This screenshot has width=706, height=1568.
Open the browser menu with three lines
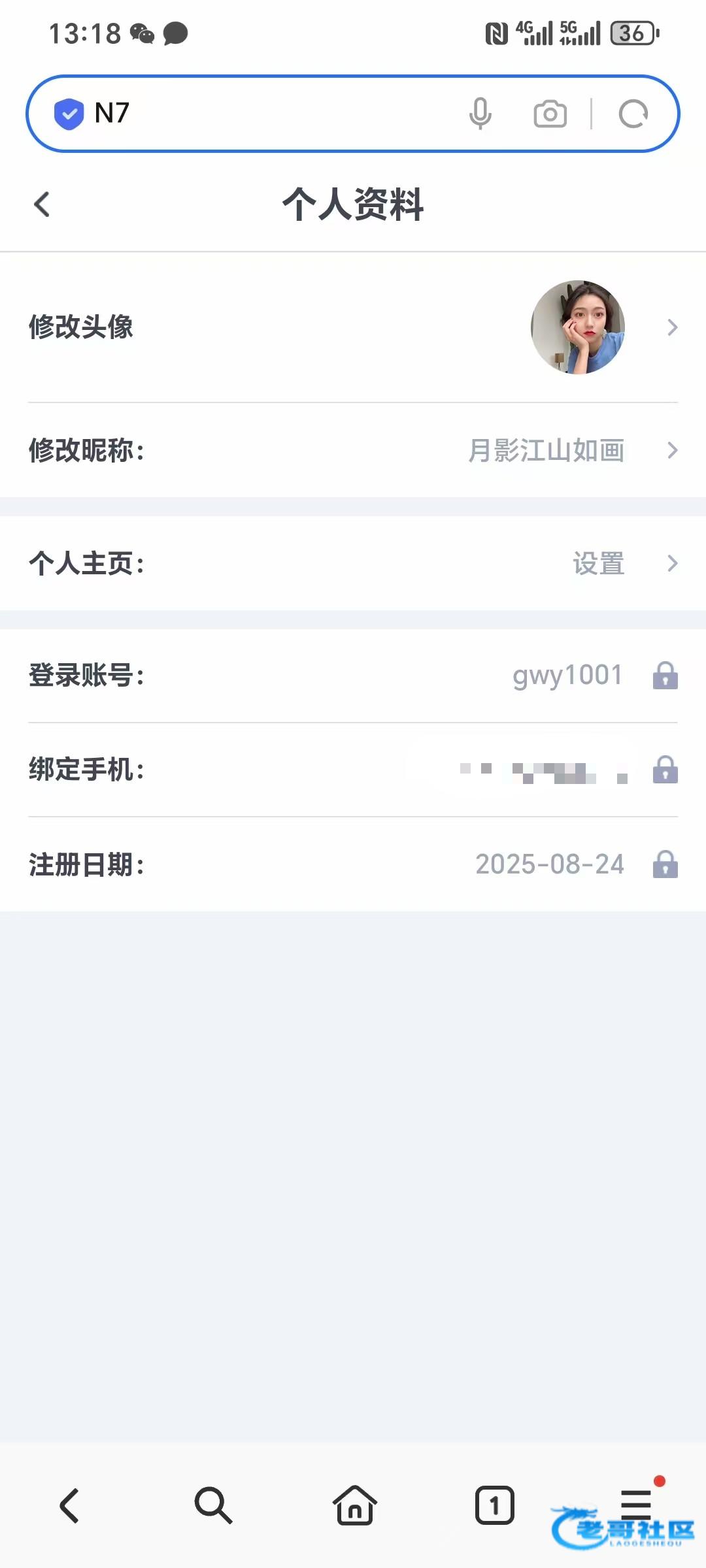tap(636, 1501)
